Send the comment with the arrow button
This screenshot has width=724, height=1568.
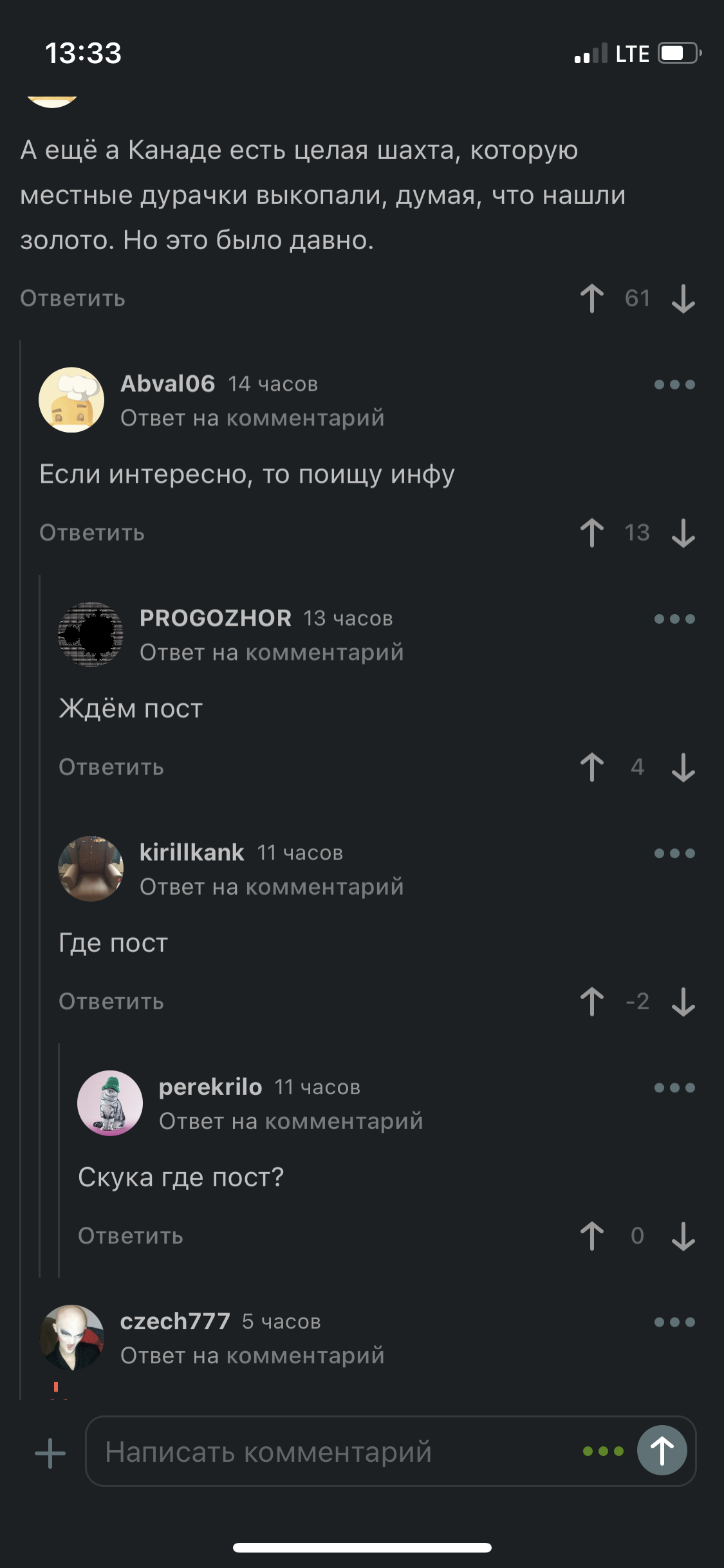662,1451
